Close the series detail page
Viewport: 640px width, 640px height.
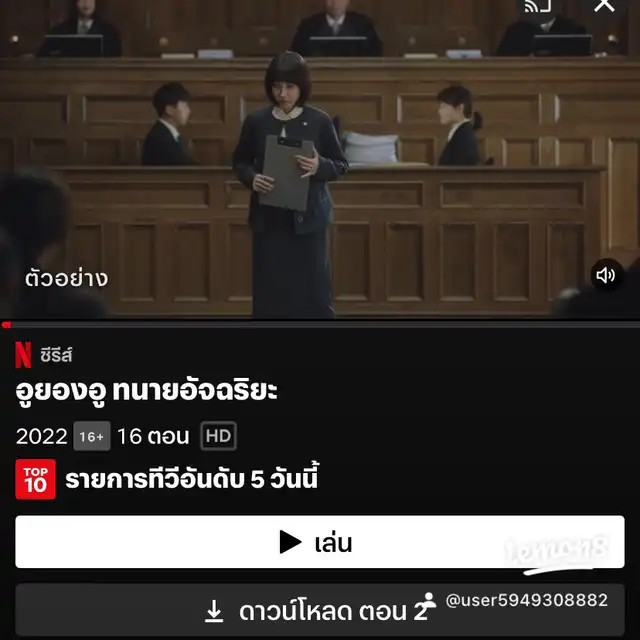[604, 7]
